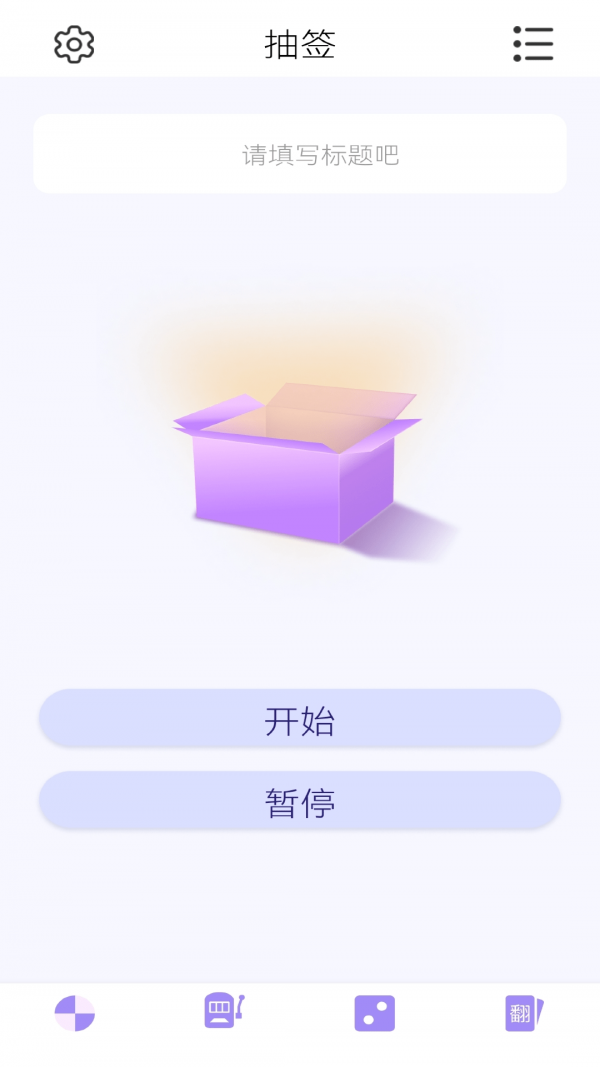The height and width of the screenshot is (1067, 600).
Task: Switch to the slot machine tab
Action: (224, 1011)
